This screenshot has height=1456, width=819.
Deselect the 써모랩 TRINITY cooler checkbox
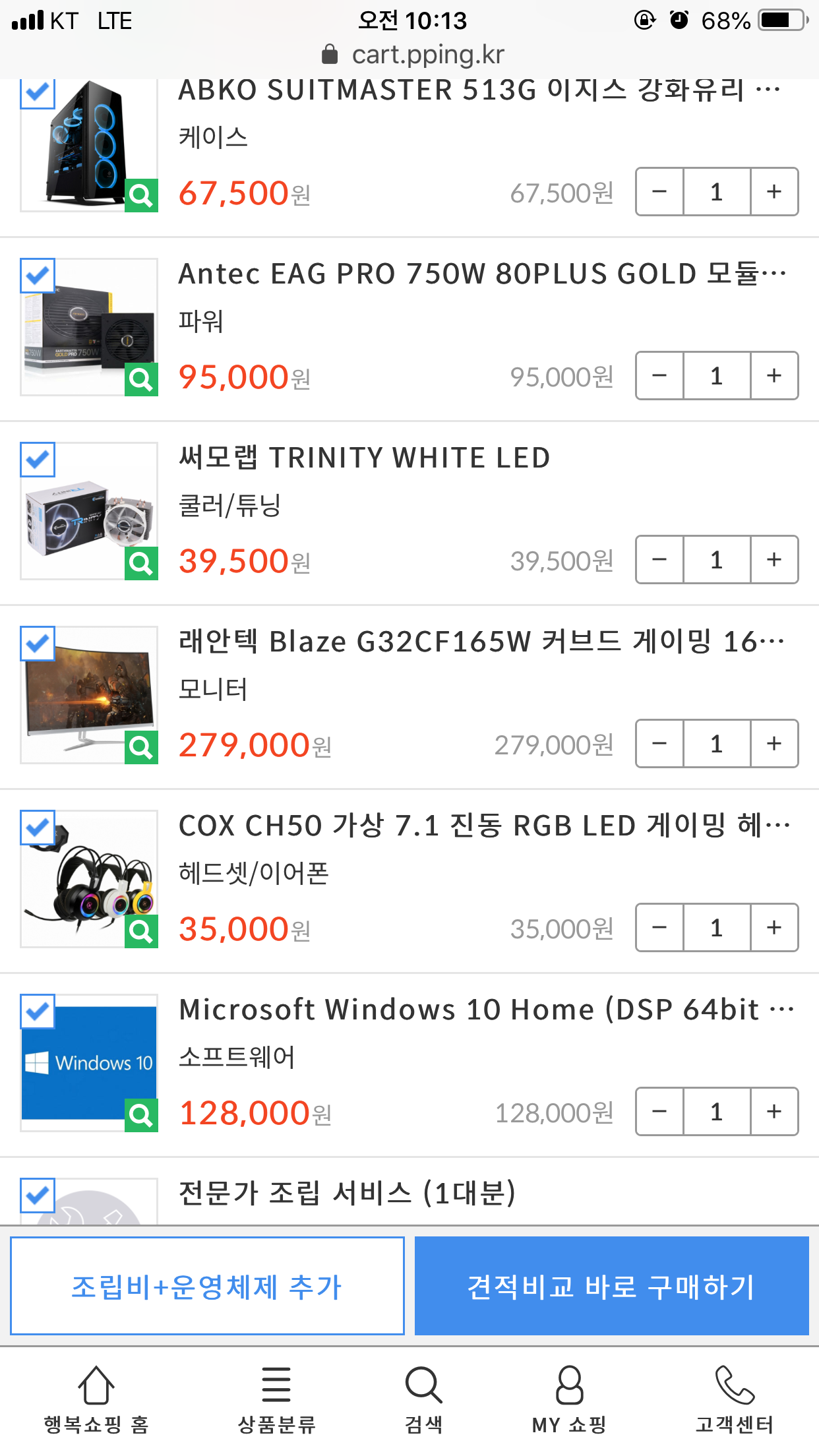click(38, 460)
